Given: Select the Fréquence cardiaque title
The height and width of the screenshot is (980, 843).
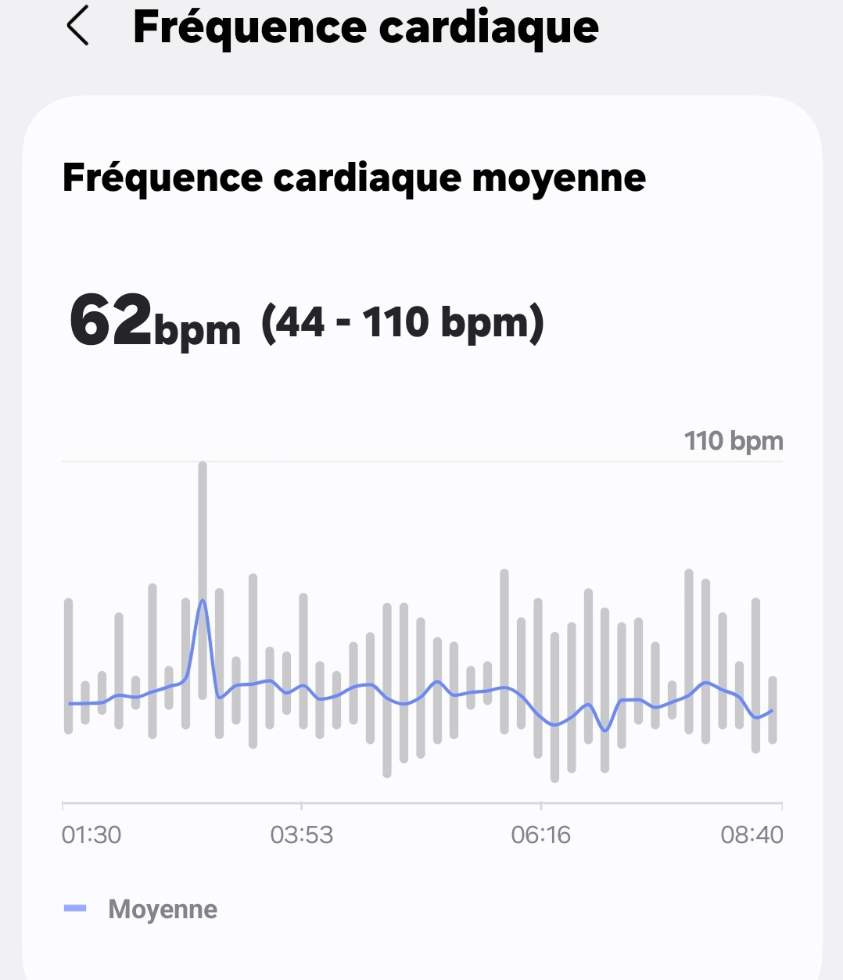Looking at the screenshot, I should pos(365,28).
